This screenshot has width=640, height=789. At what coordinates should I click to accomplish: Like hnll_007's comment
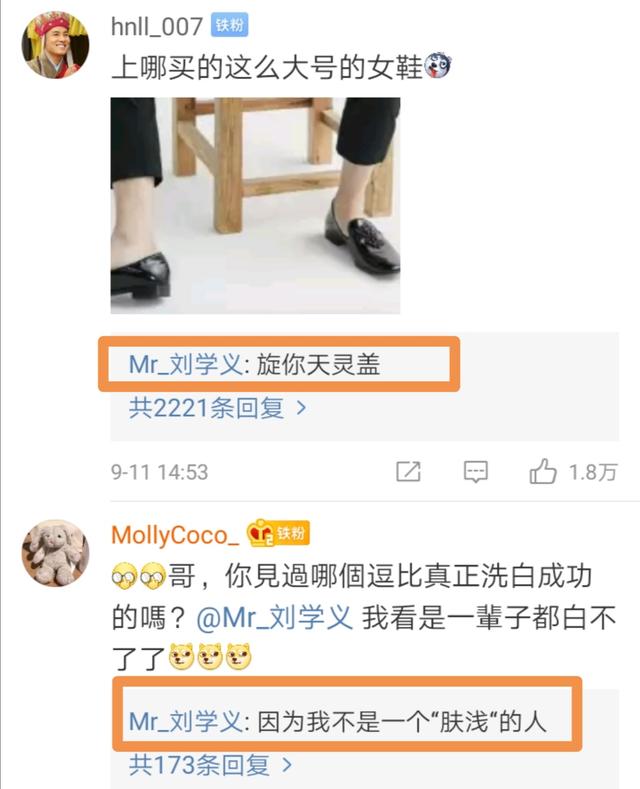[545, 472]
